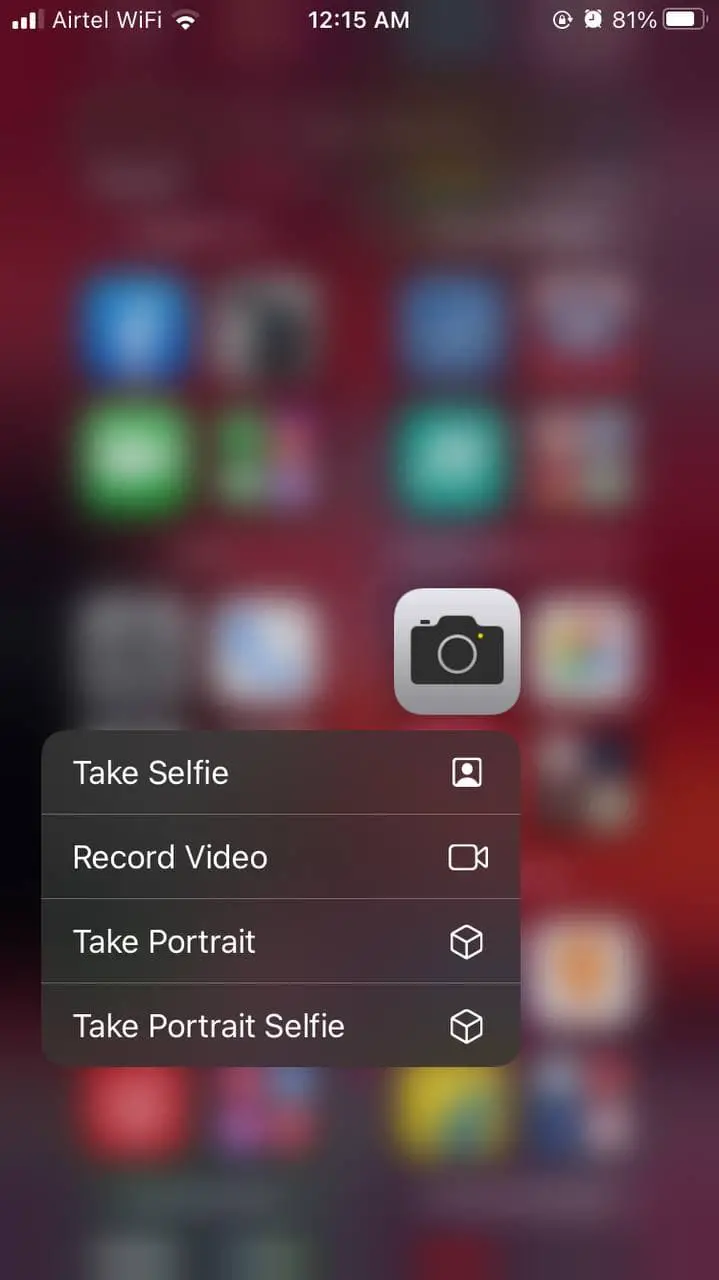This screenshot has width=719, height=1280.
Task: Choose Record Video quick action
Action: coord(280,857)
